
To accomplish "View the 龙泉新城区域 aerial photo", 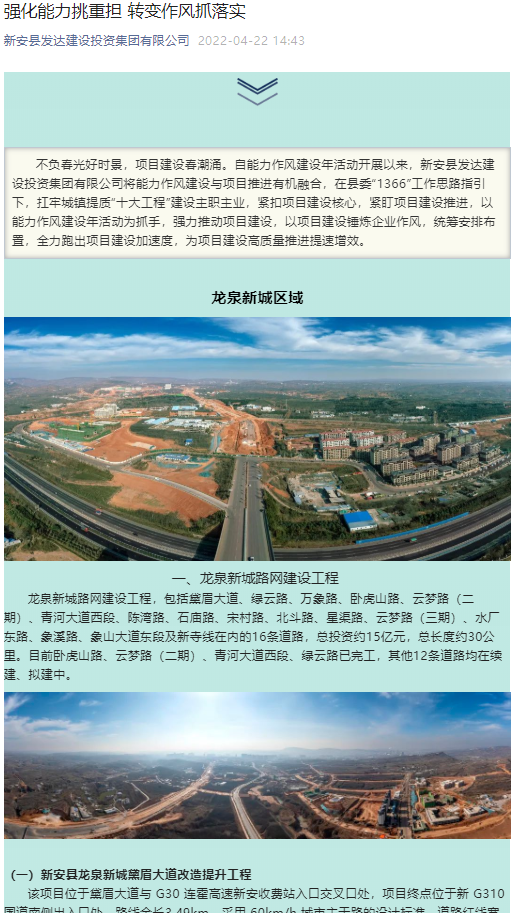I will (x=257, y=438).
